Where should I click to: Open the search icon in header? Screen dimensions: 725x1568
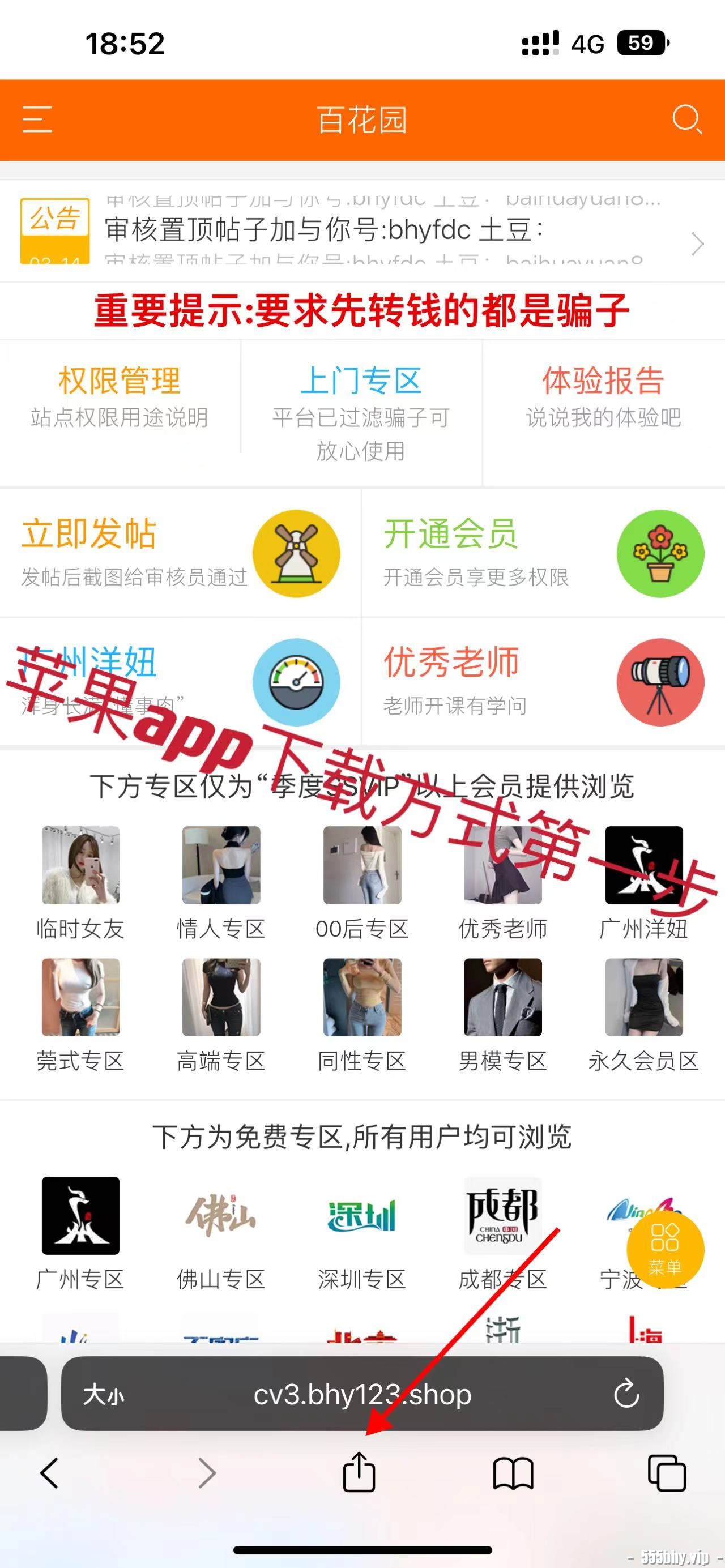tap(686, 119)
